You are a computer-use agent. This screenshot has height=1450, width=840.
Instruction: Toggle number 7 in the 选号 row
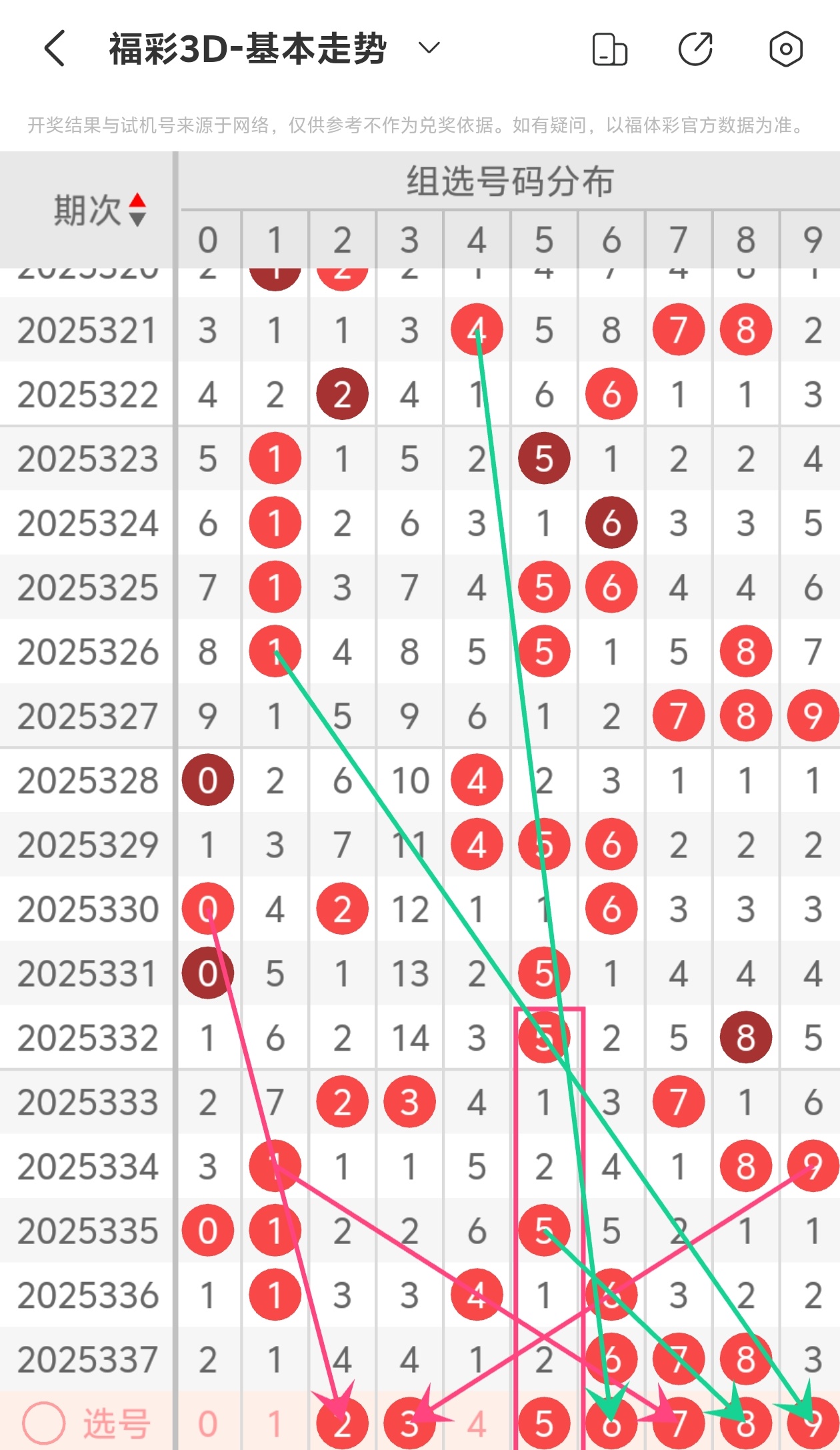(679, 1424)
